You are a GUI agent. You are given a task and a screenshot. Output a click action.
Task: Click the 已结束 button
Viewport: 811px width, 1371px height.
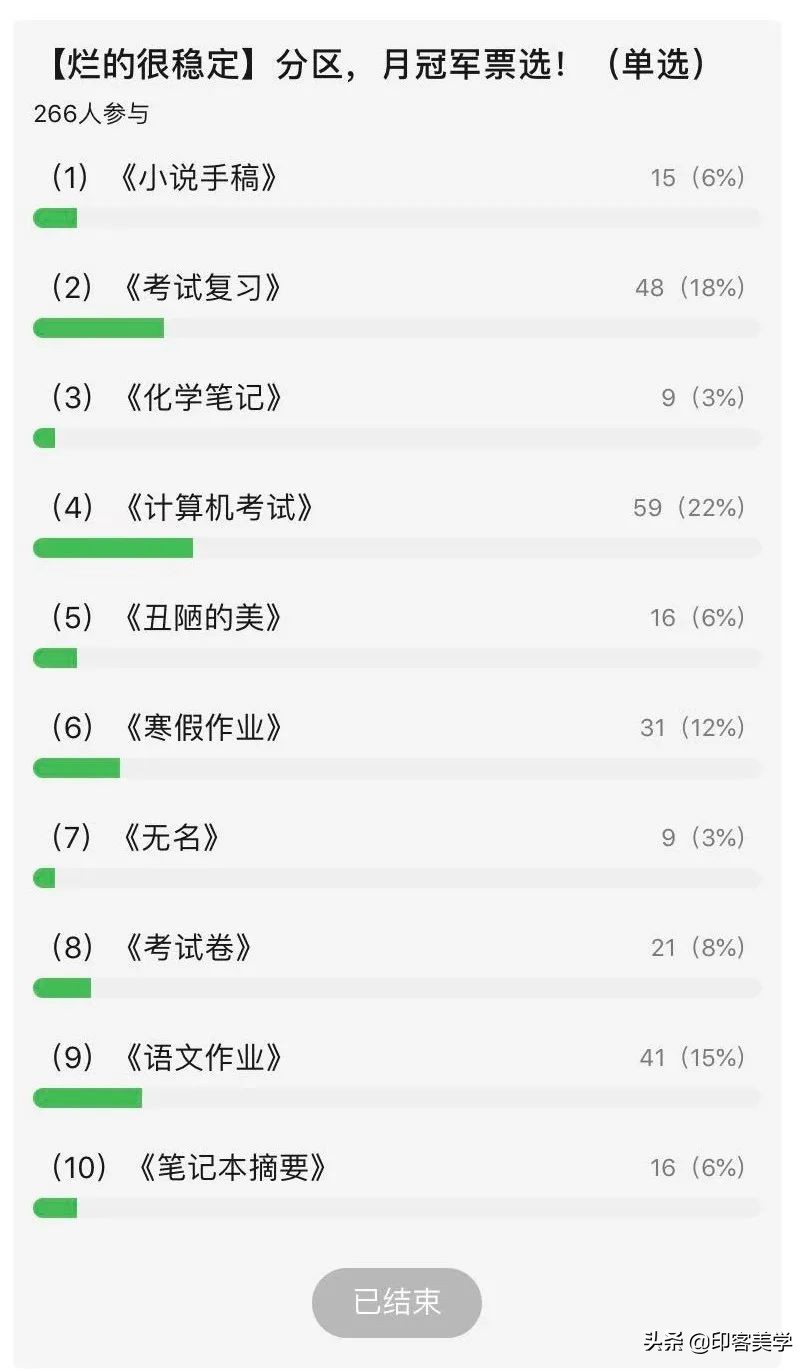397,1302
